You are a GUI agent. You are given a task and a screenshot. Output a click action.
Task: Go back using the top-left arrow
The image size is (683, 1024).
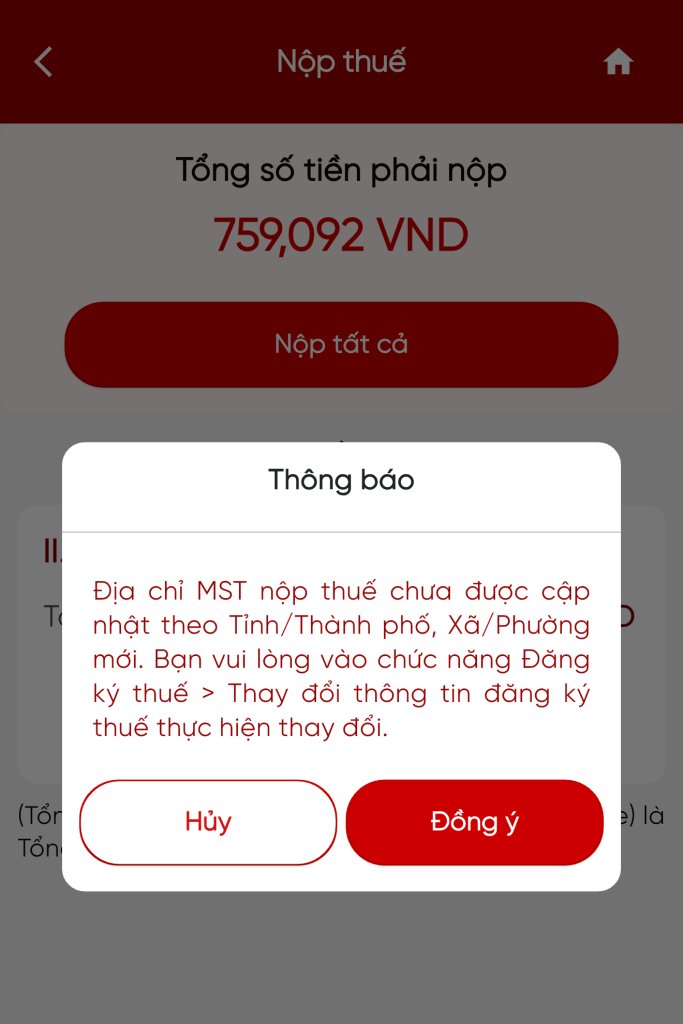point(43,62)
